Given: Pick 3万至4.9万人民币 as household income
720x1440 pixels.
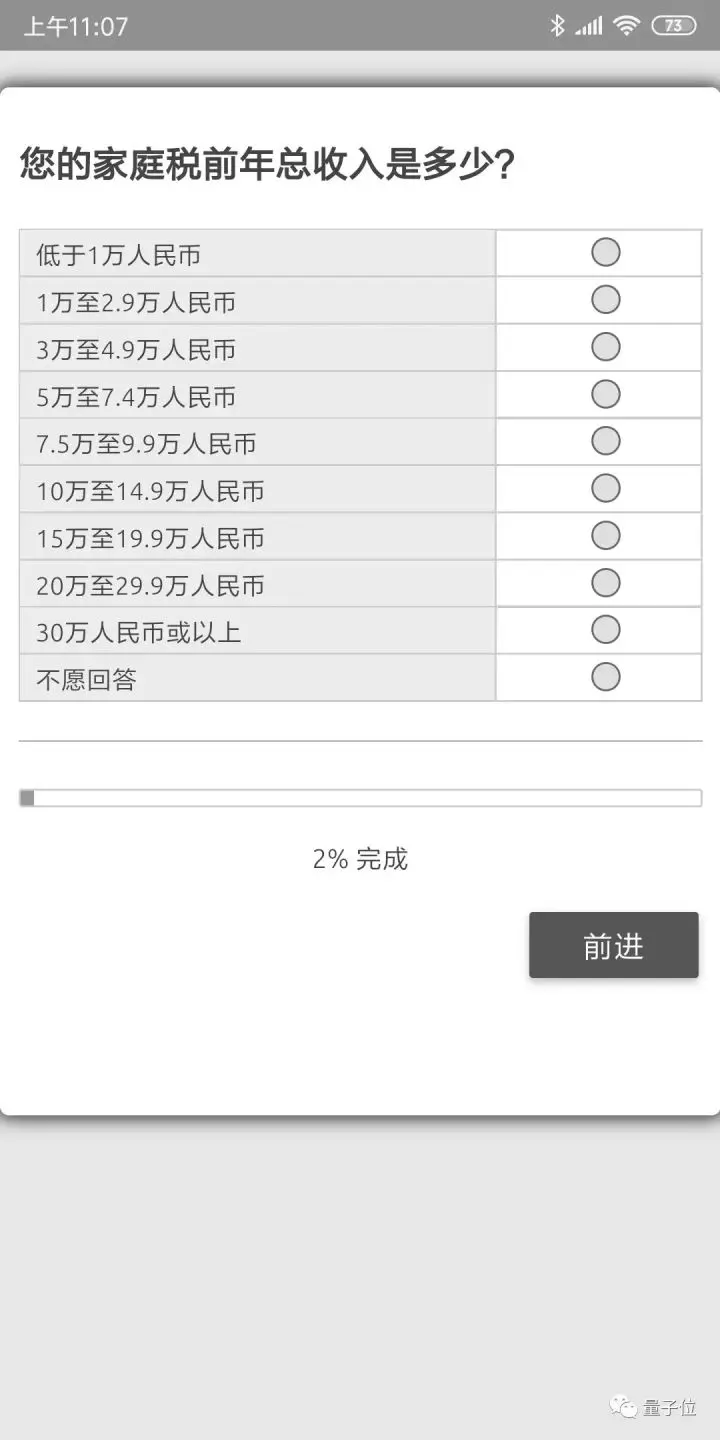Looking at the screenshot, I should [606, 347].
